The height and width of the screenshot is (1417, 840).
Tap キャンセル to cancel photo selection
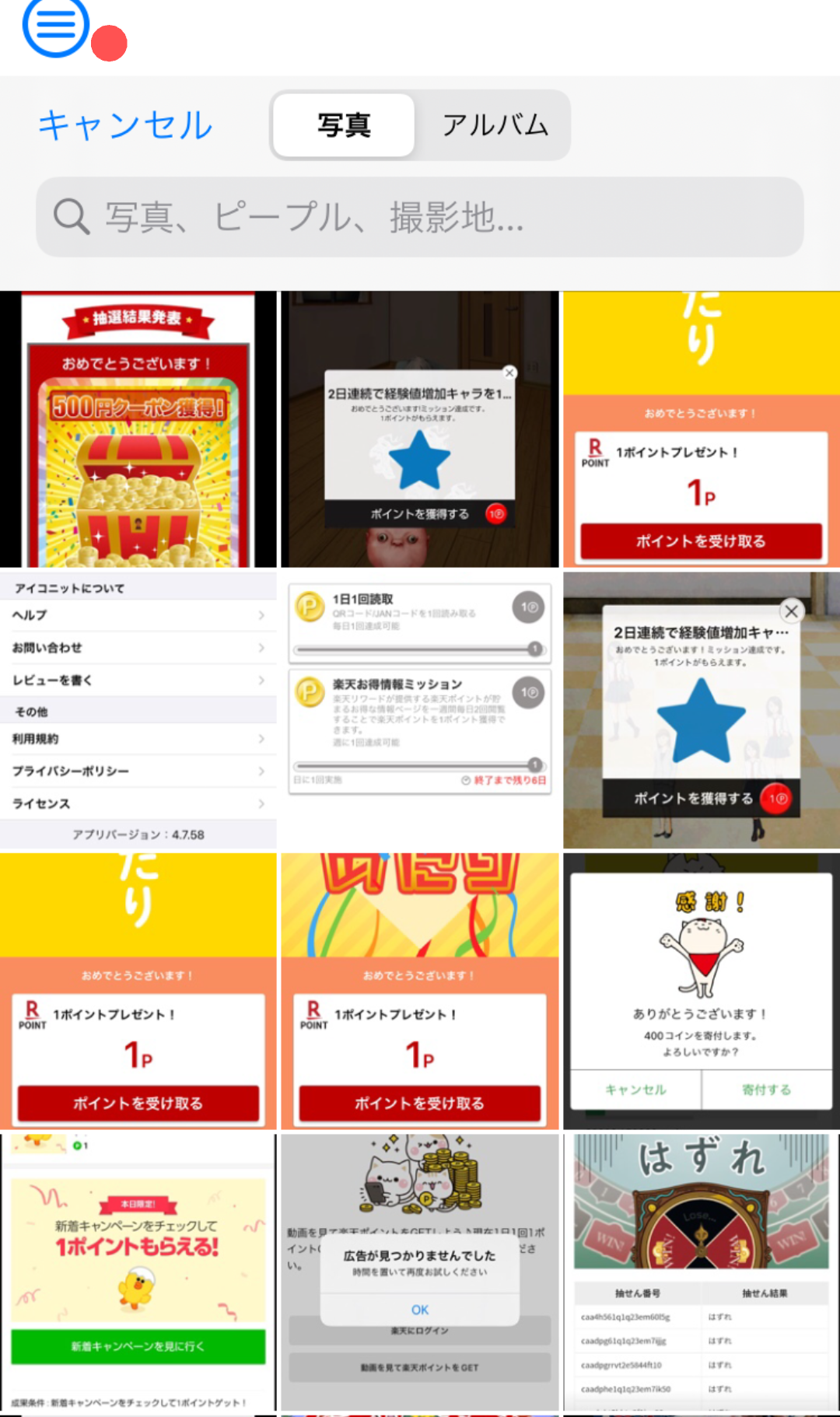click(125, 125)
